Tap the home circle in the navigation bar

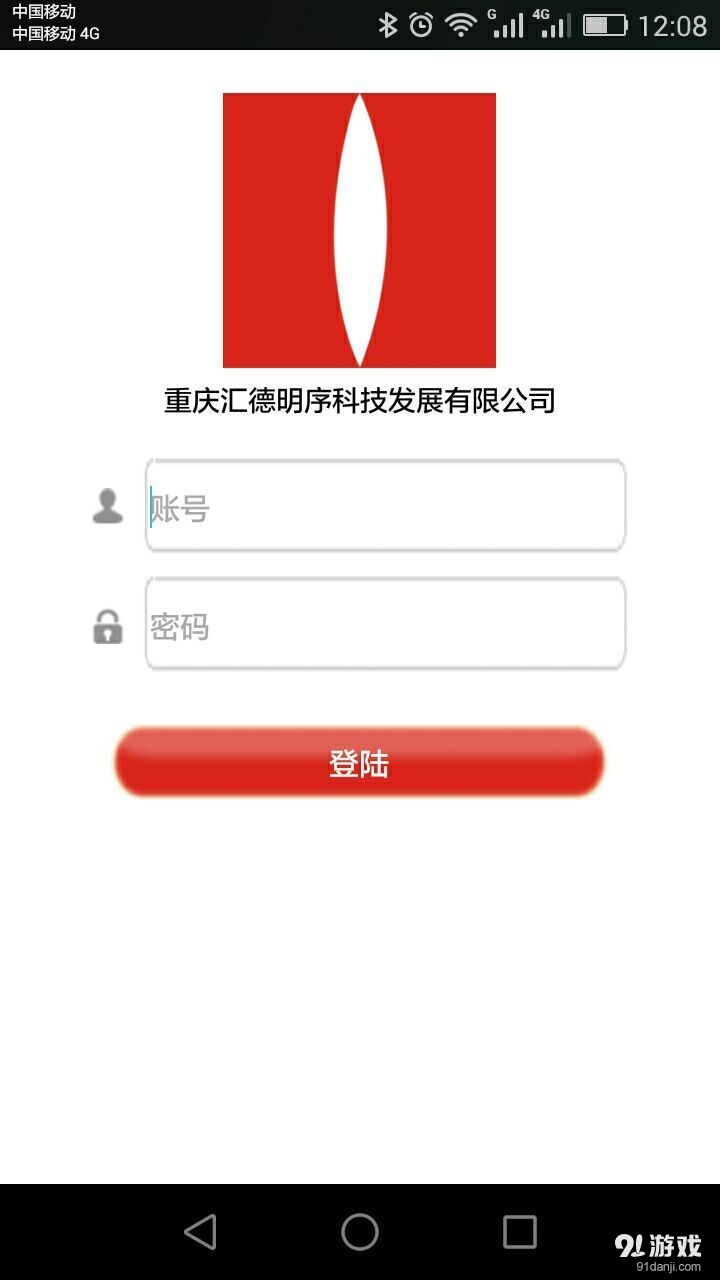[360, 1234]
